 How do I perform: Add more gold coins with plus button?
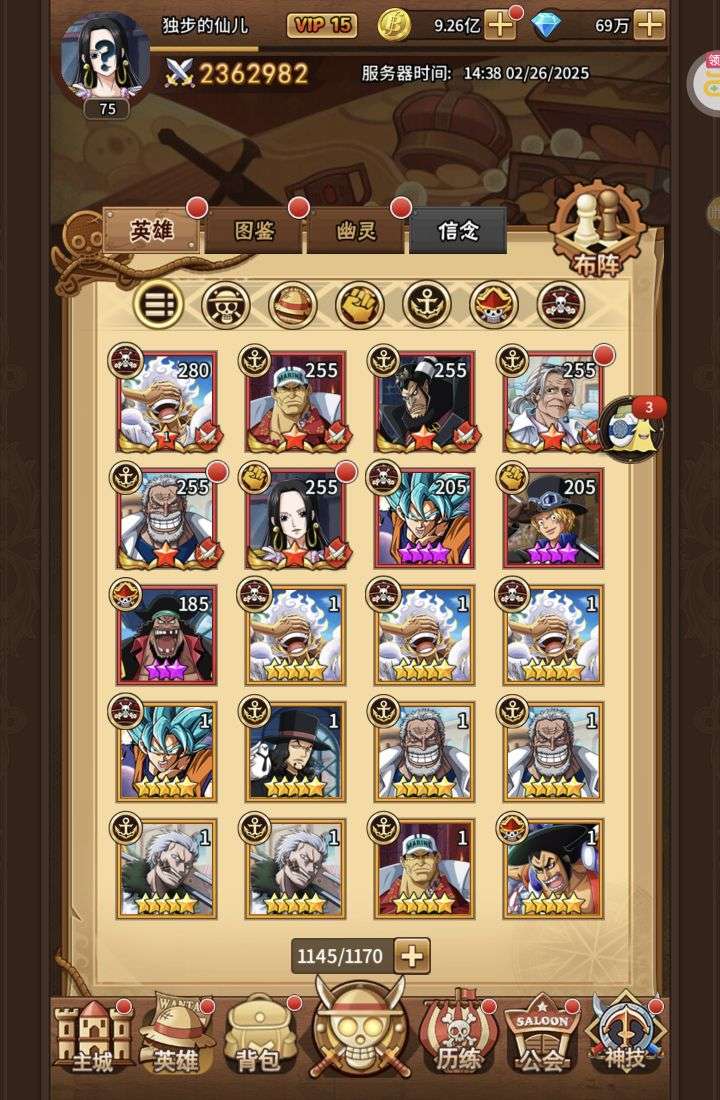point(499,25)
